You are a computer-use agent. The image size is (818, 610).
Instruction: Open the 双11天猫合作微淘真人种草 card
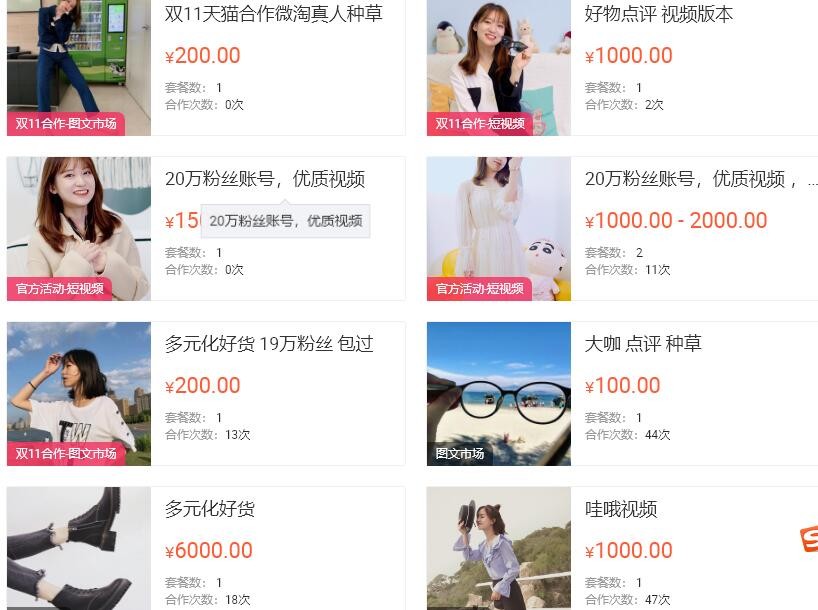pos(273,14)
